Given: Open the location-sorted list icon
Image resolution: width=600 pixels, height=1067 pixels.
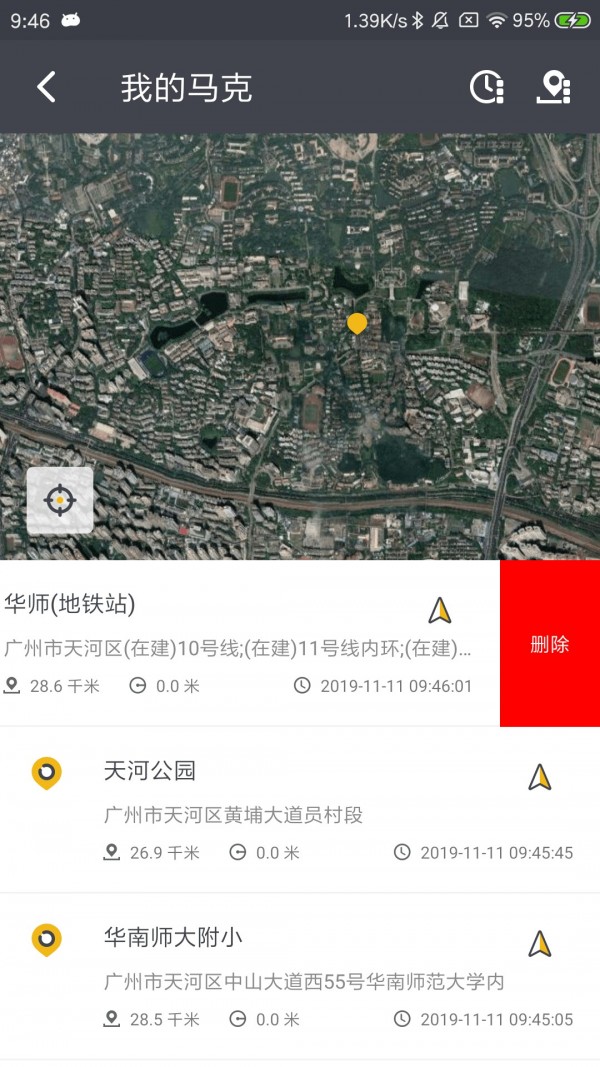Looking at the screenshot, I should point(553,87).
